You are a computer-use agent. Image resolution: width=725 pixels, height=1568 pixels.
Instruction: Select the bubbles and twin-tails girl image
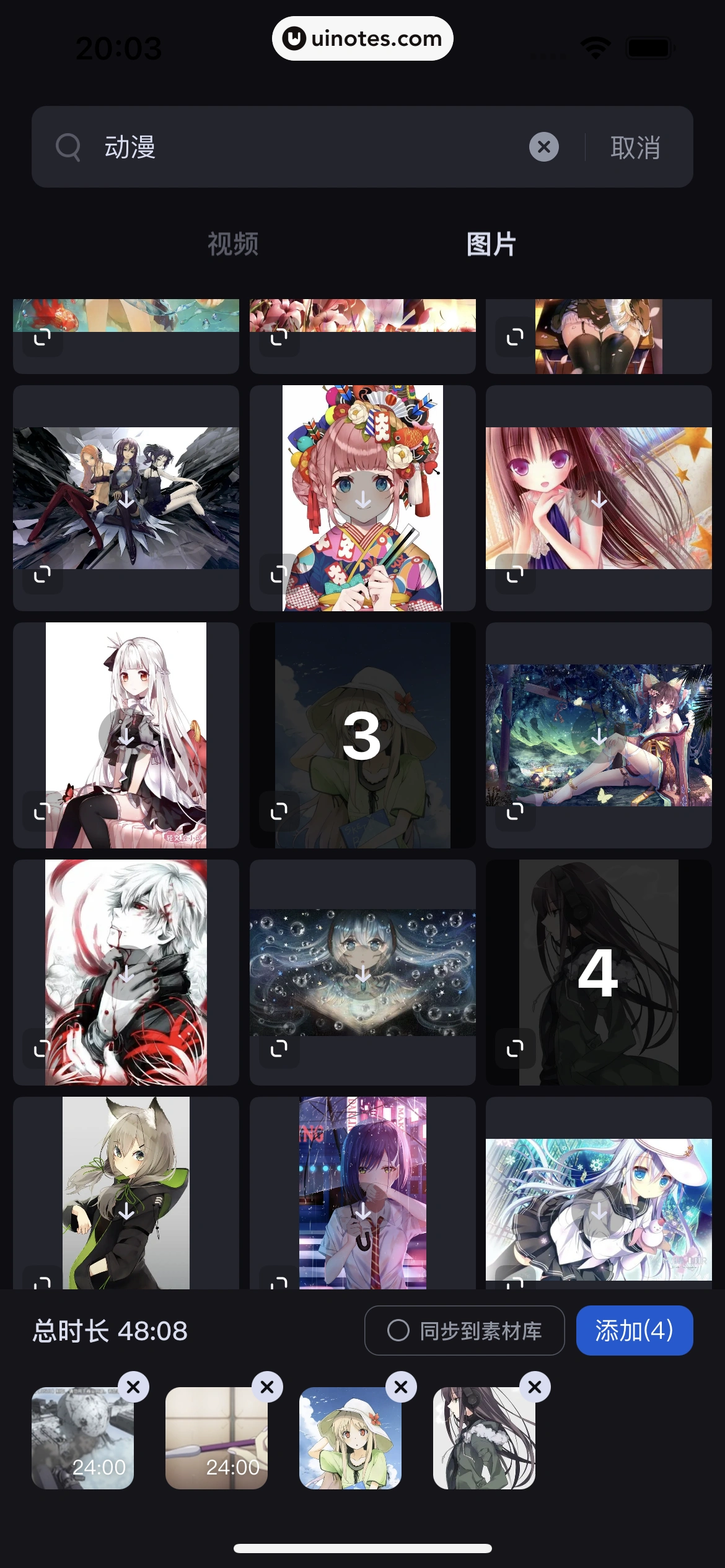(x=362, y=972)
